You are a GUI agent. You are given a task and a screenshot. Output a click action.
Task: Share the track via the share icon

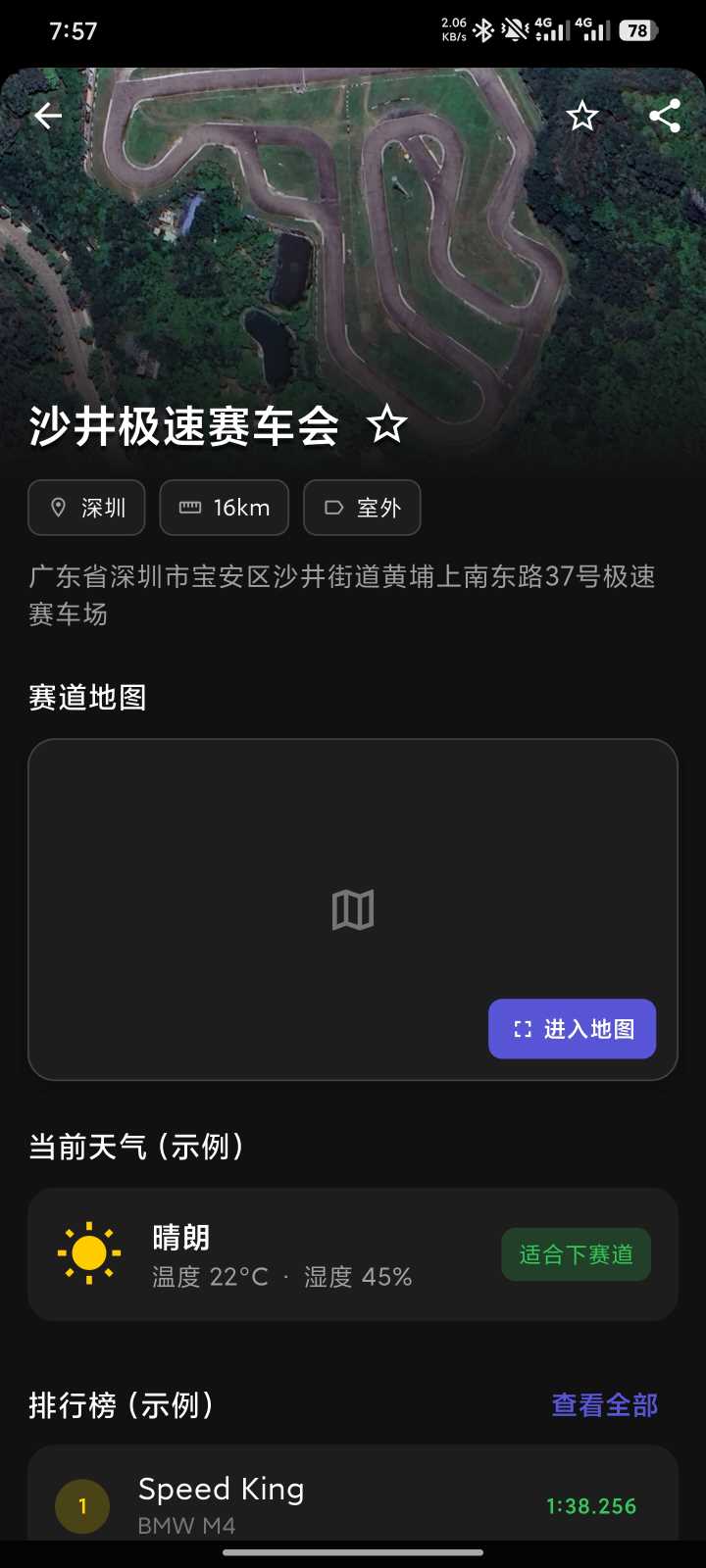point(665,115)
